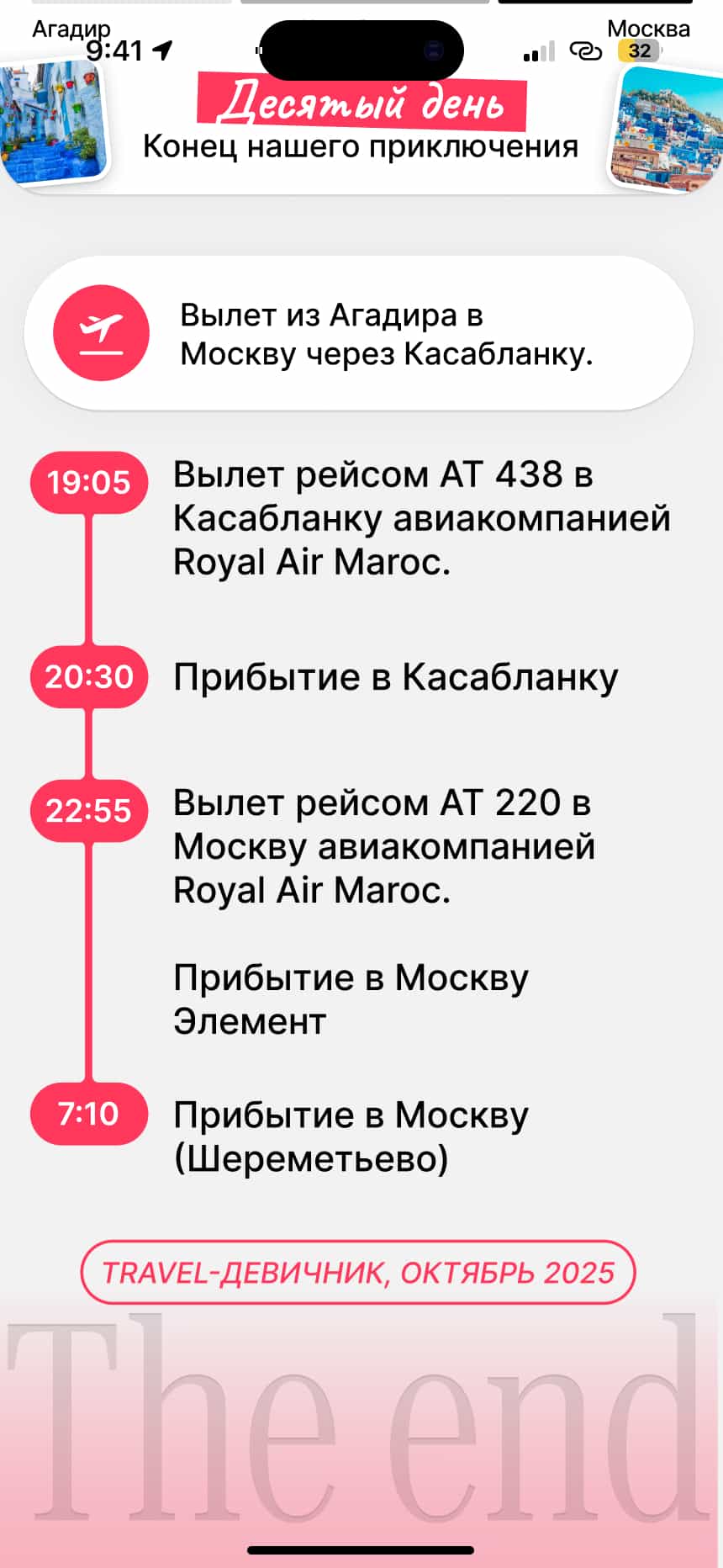Tap The end closing text

361,1430
